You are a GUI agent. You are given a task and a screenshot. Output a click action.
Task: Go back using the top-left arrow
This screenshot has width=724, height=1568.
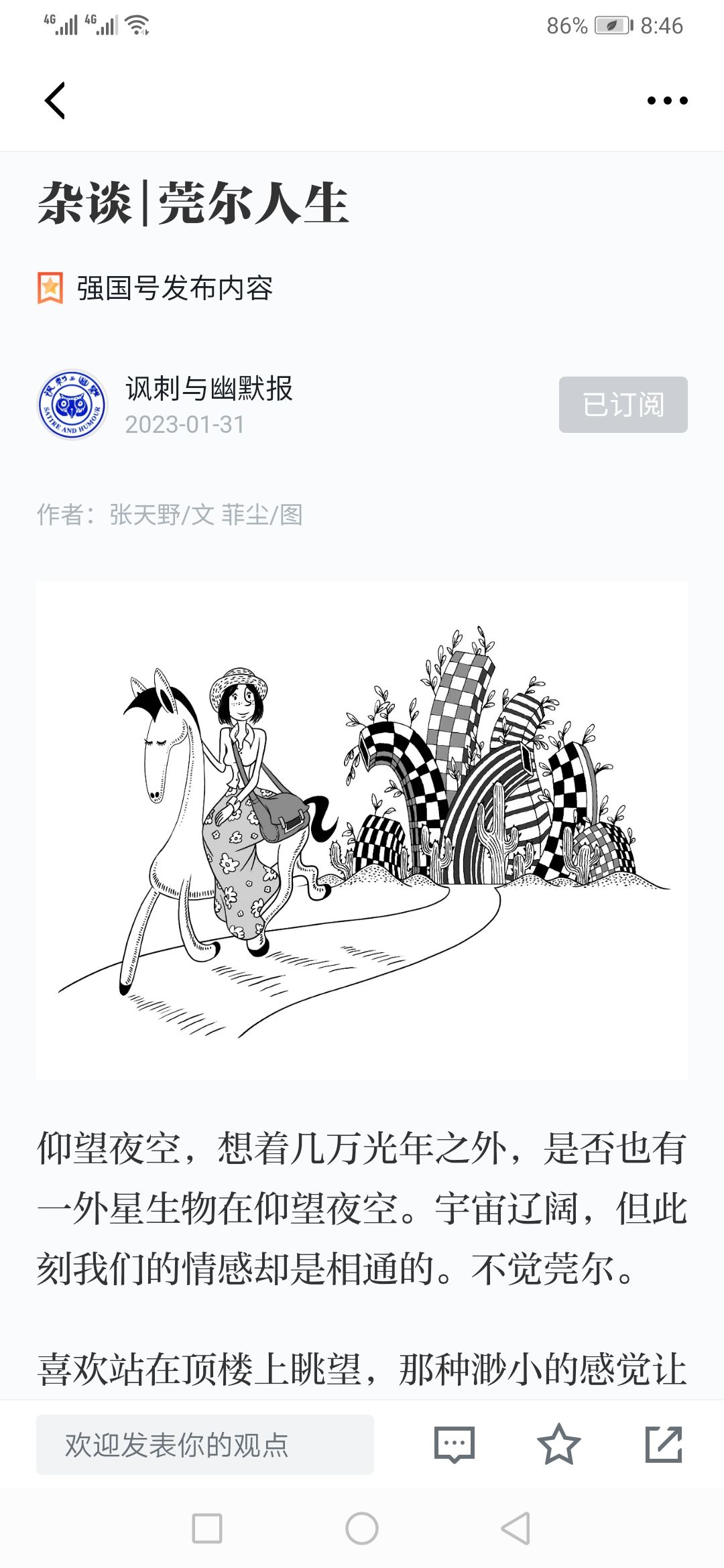click(x=55, y=101)
